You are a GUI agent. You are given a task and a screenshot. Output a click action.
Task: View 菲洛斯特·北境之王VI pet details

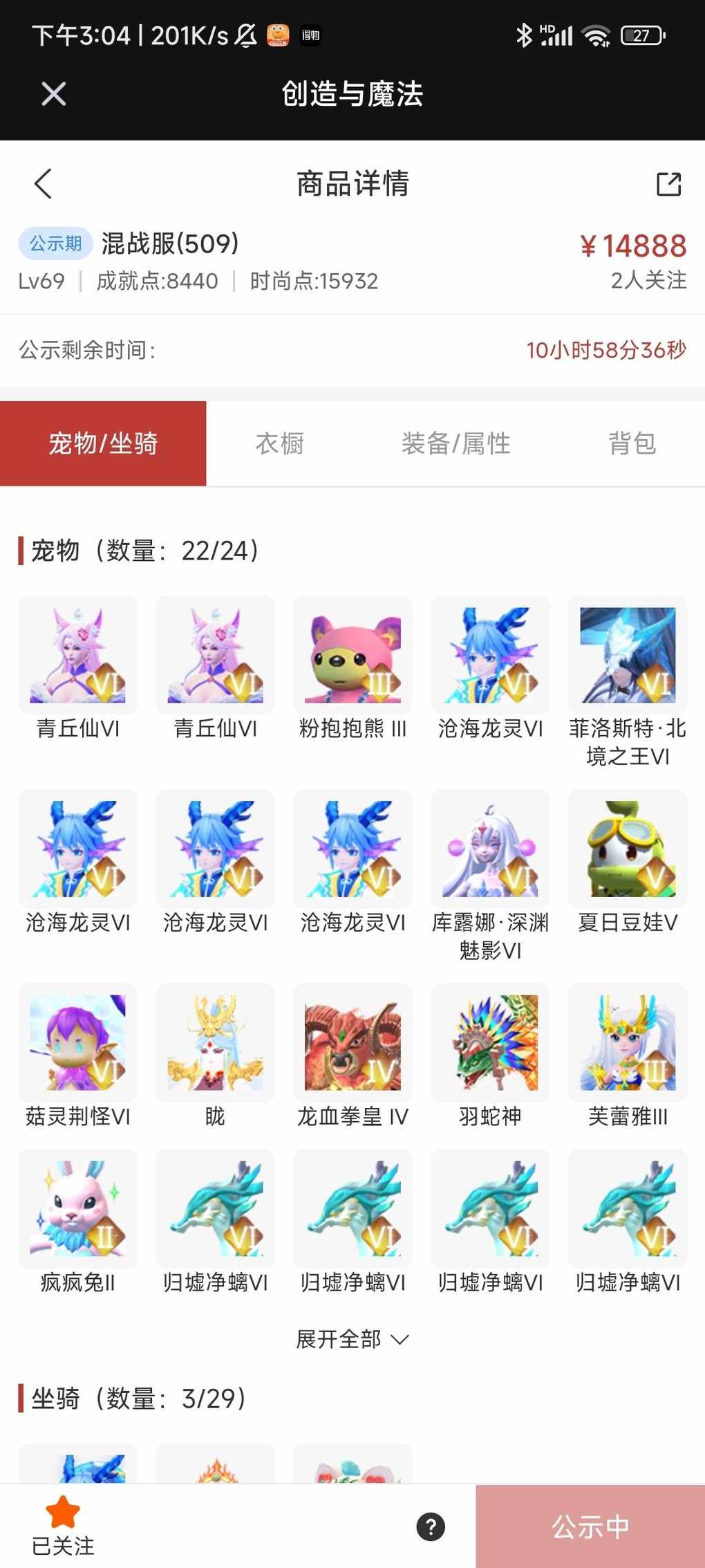pos(627,655)
